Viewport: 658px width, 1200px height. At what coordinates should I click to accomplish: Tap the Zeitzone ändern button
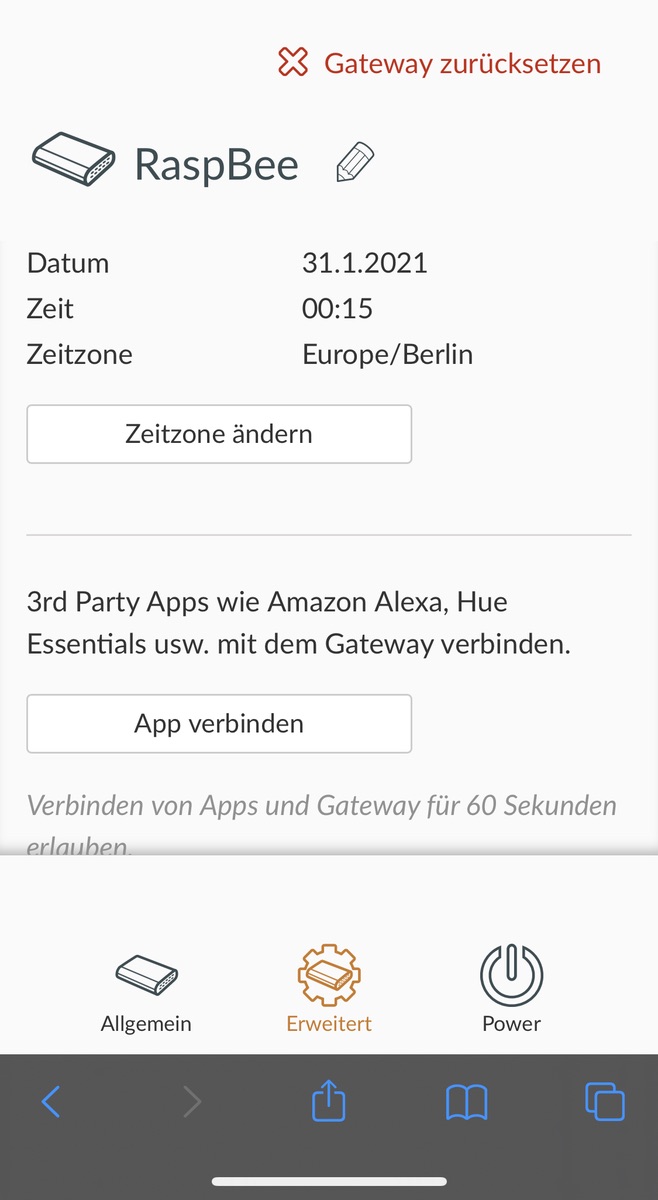coord(219,434)
